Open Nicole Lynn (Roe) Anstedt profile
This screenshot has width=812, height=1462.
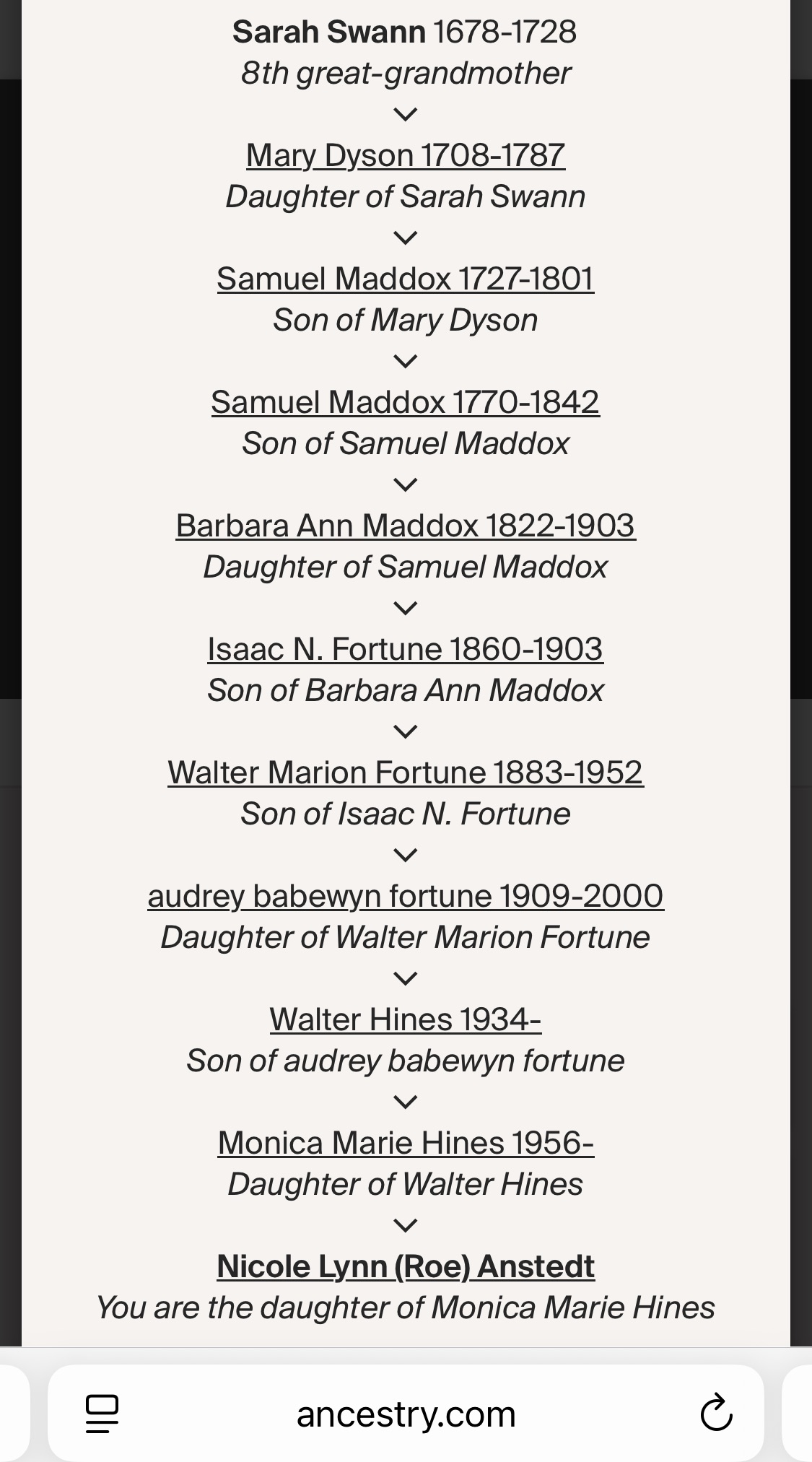[x=405, y=1266]
